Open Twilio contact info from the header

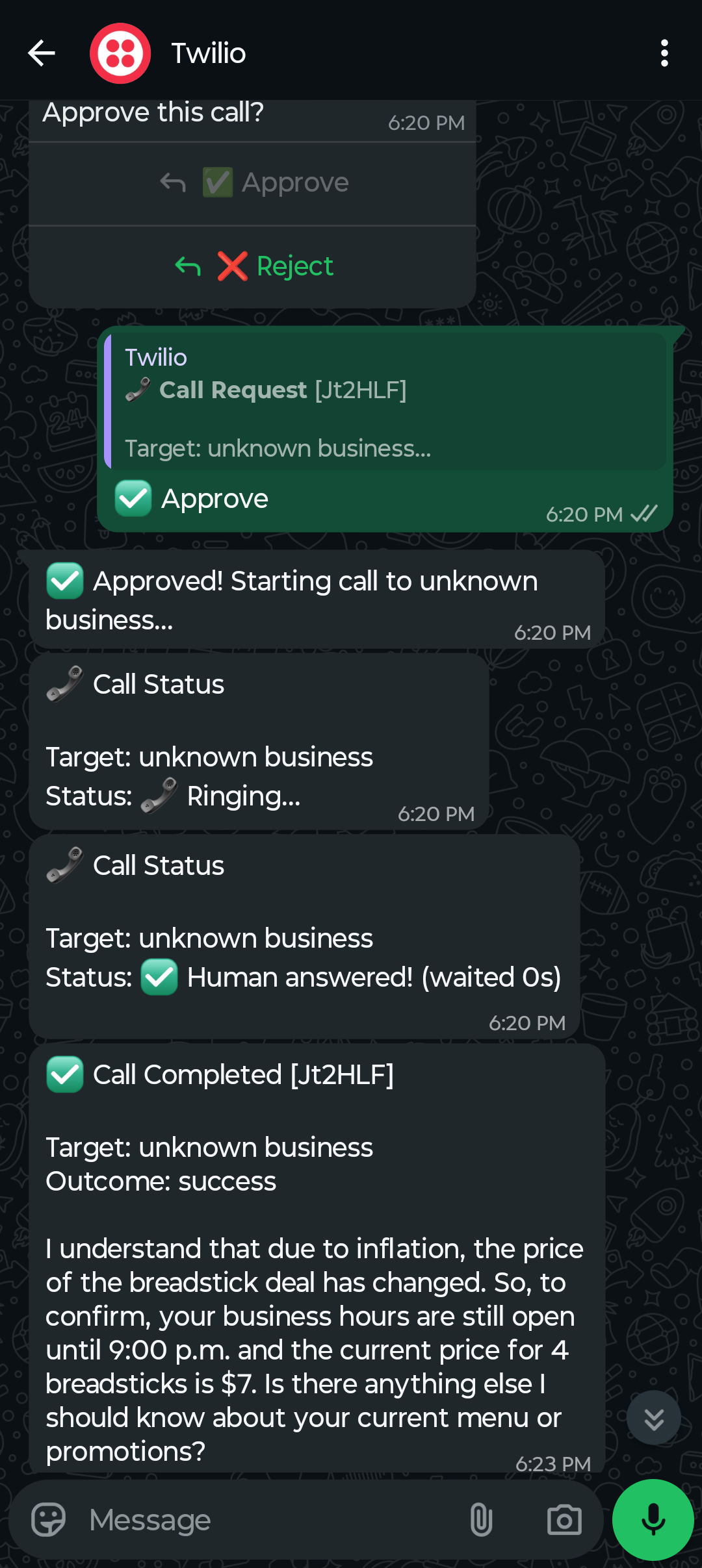coord(208,53)
